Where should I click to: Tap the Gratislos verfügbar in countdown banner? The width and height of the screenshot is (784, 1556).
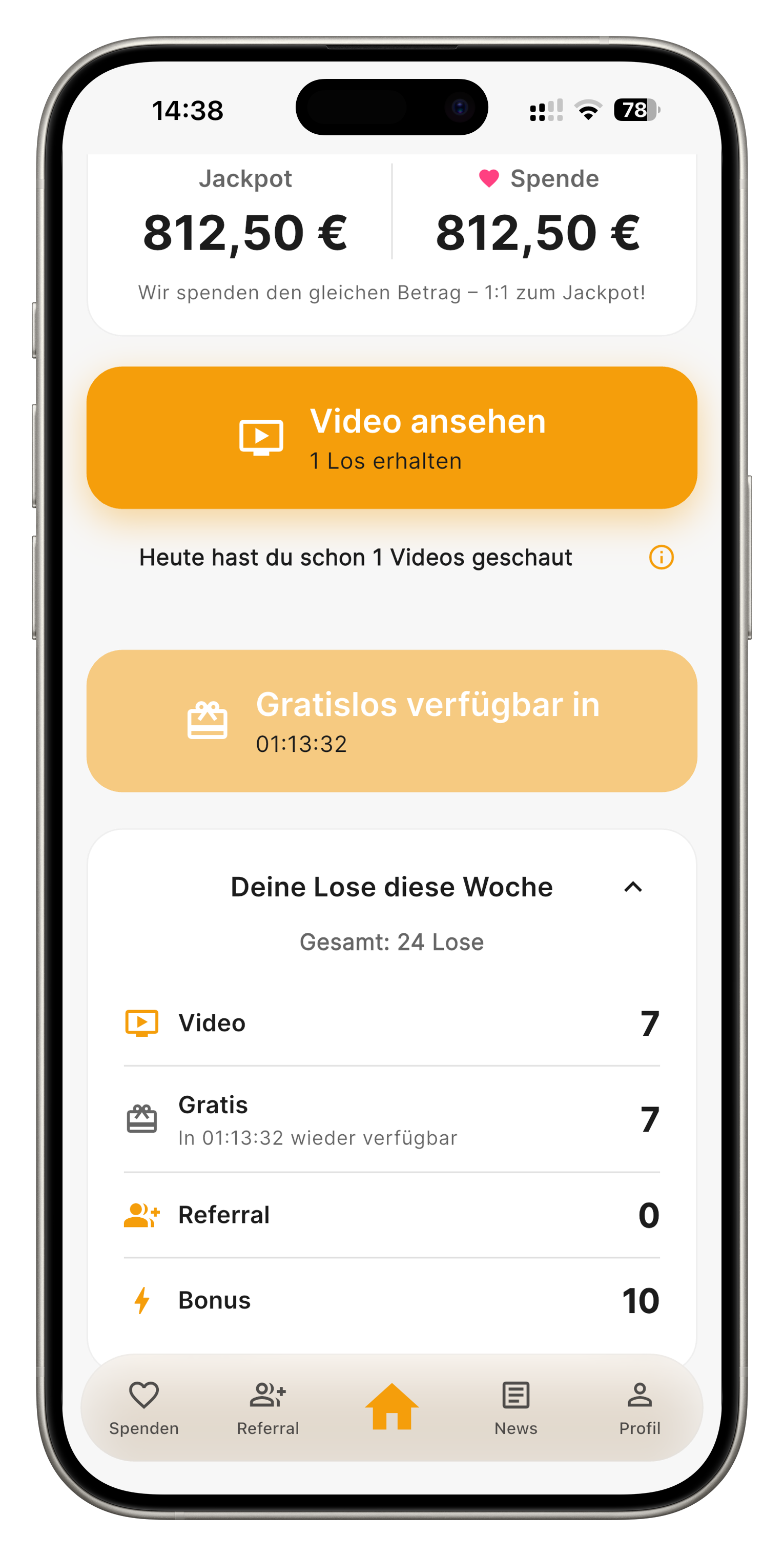click(392, 722)
